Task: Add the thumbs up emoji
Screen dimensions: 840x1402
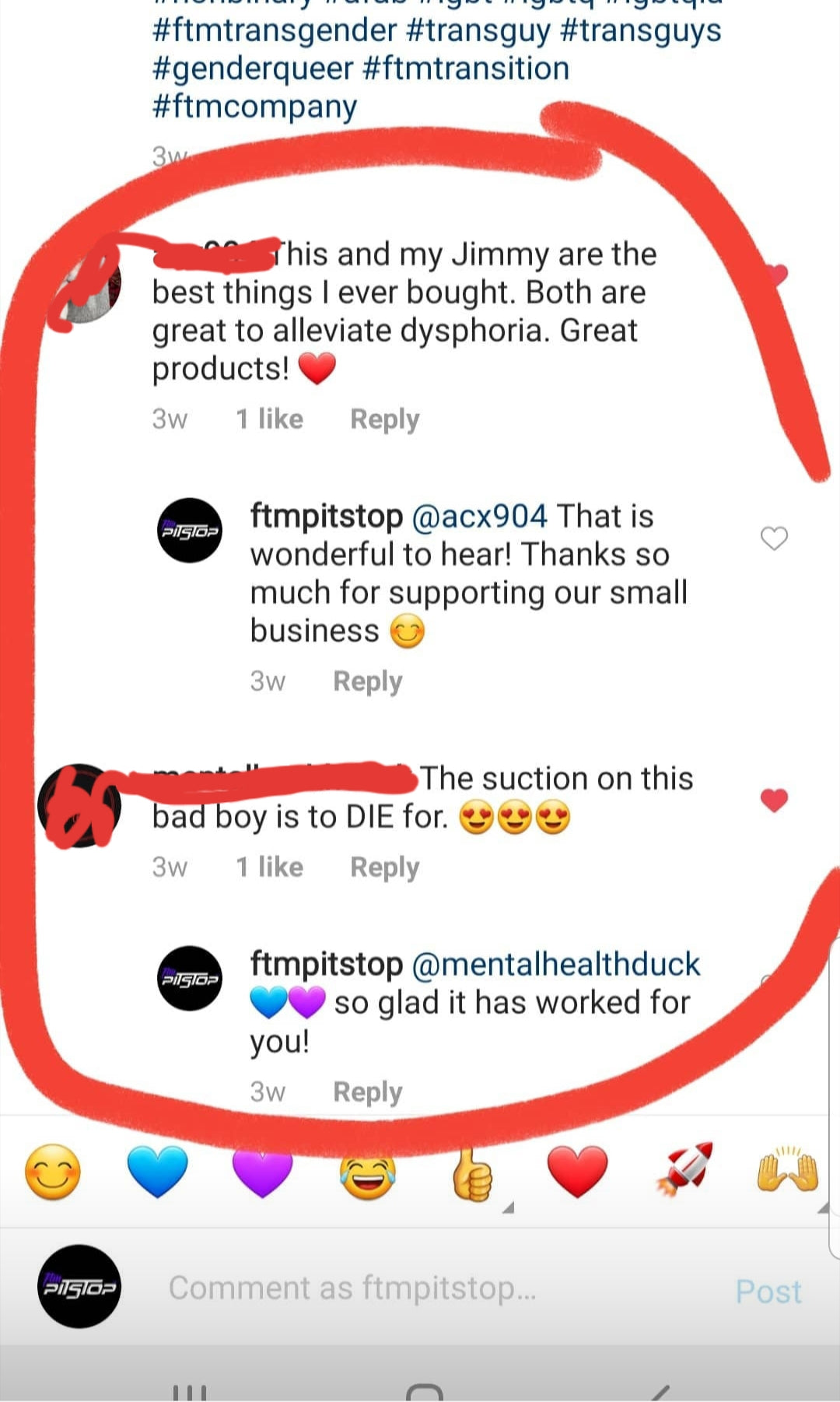Action: (x=472, y=1173)
